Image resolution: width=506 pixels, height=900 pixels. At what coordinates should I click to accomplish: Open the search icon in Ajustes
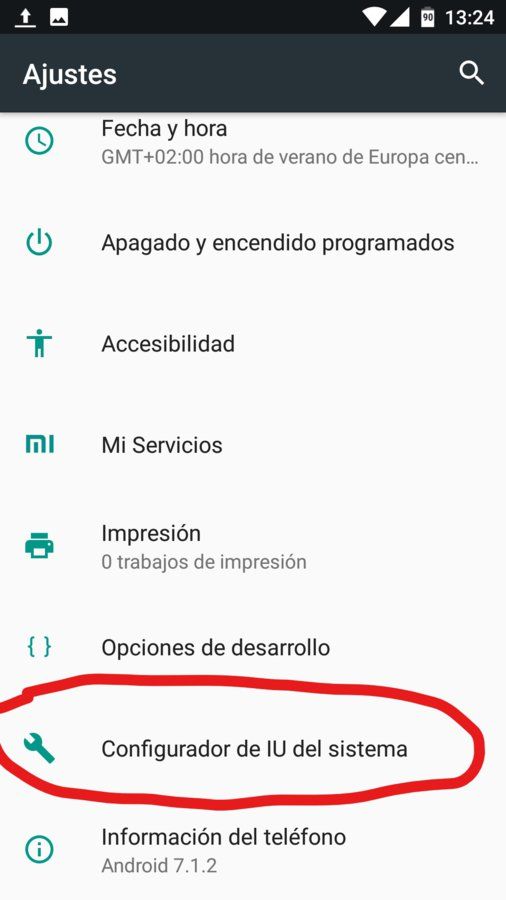[x=471, y=73]
